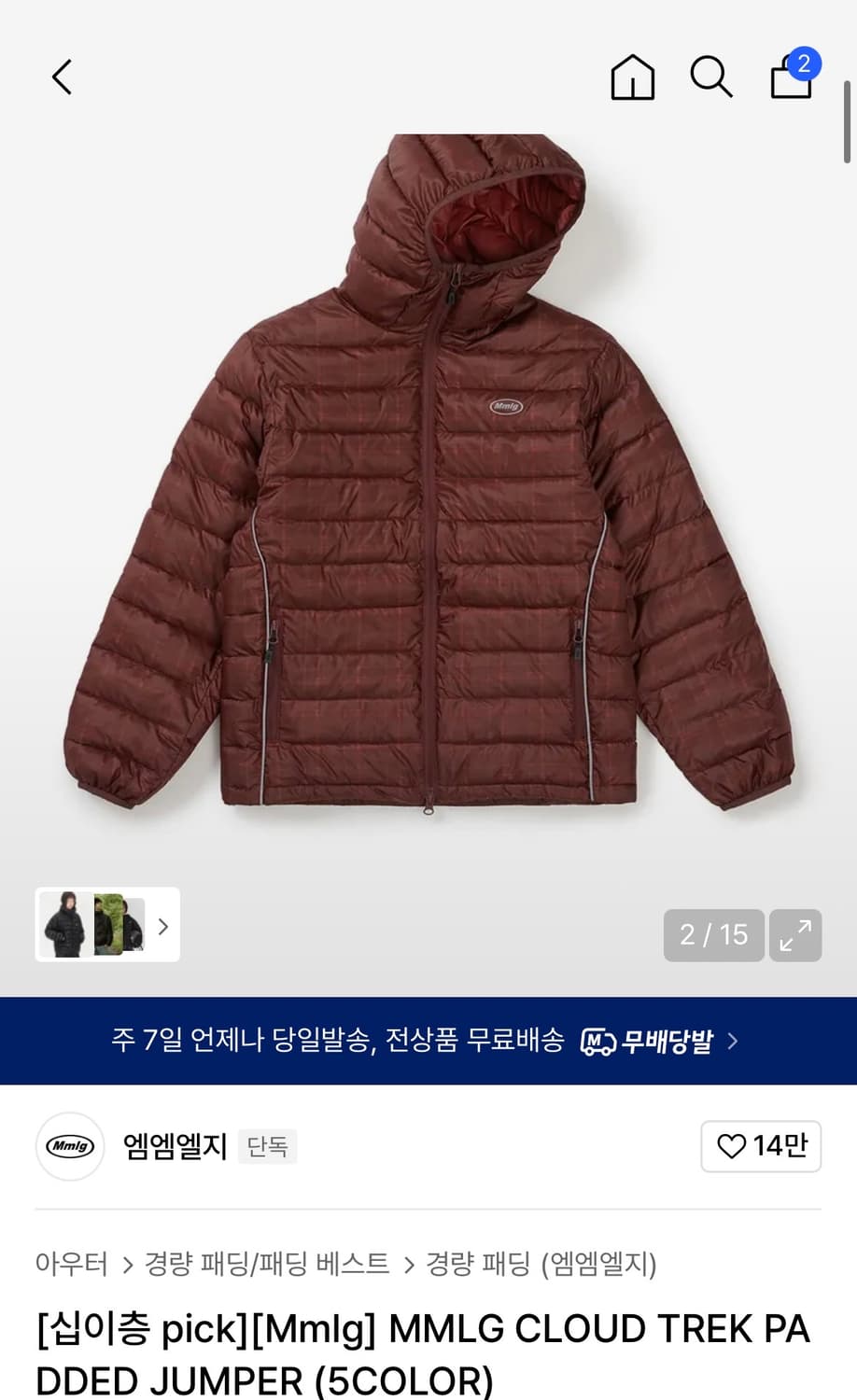
Task: Open product search with magnifier icon
Action: [x=712, y=77]
